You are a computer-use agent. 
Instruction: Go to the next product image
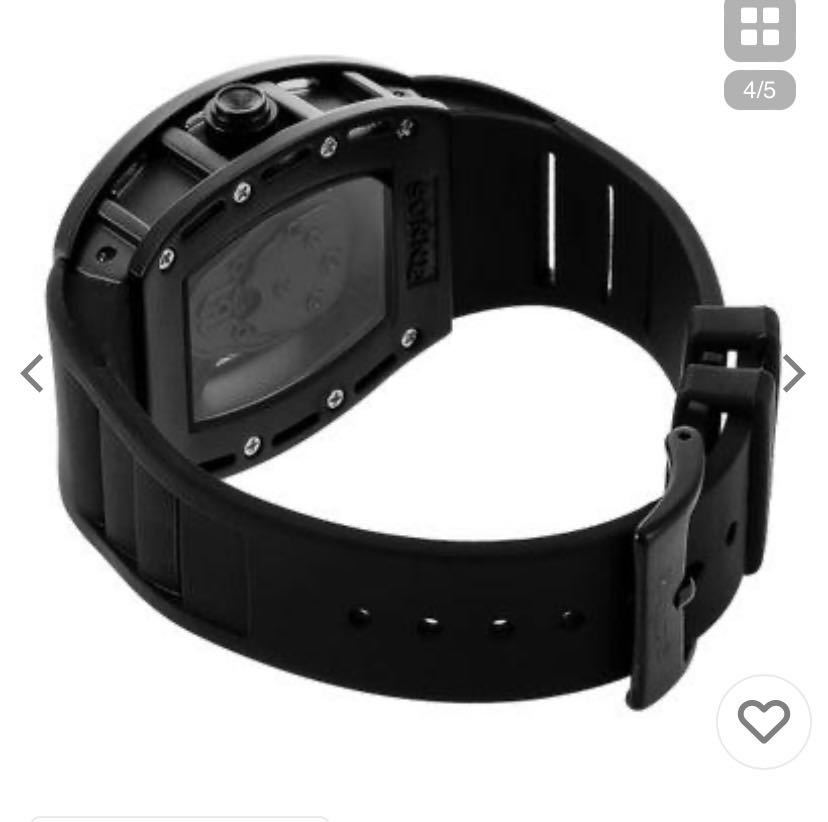[794, 373]
